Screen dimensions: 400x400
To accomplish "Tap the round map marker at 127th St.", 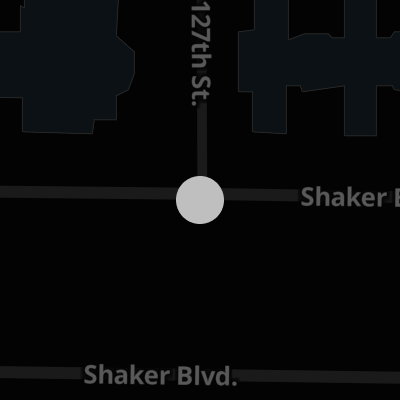I will pyautogui.click(x=200, y=200).
